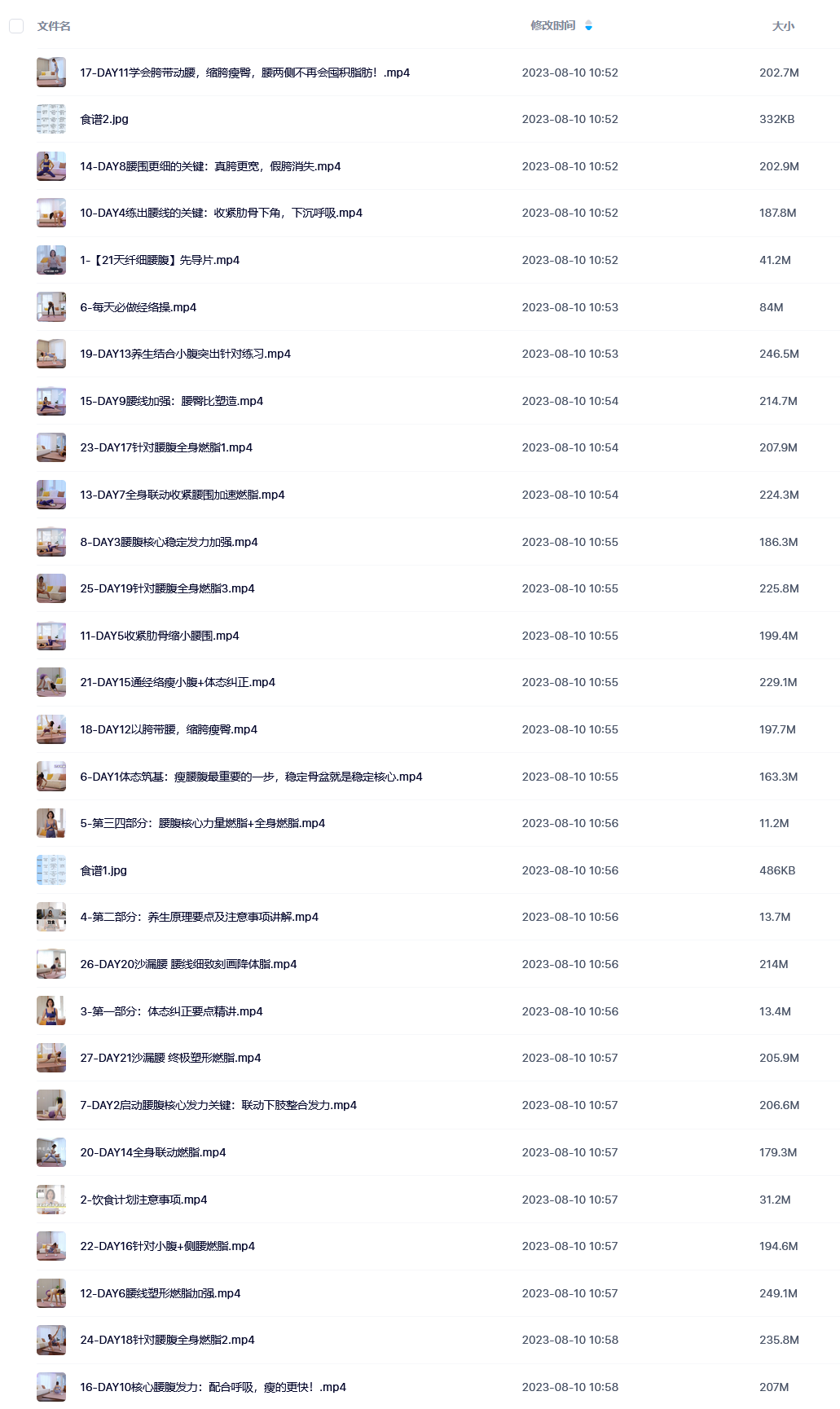Open 23-DAY17针对腰腹全身燃脂1.mp4

point(166,447)
